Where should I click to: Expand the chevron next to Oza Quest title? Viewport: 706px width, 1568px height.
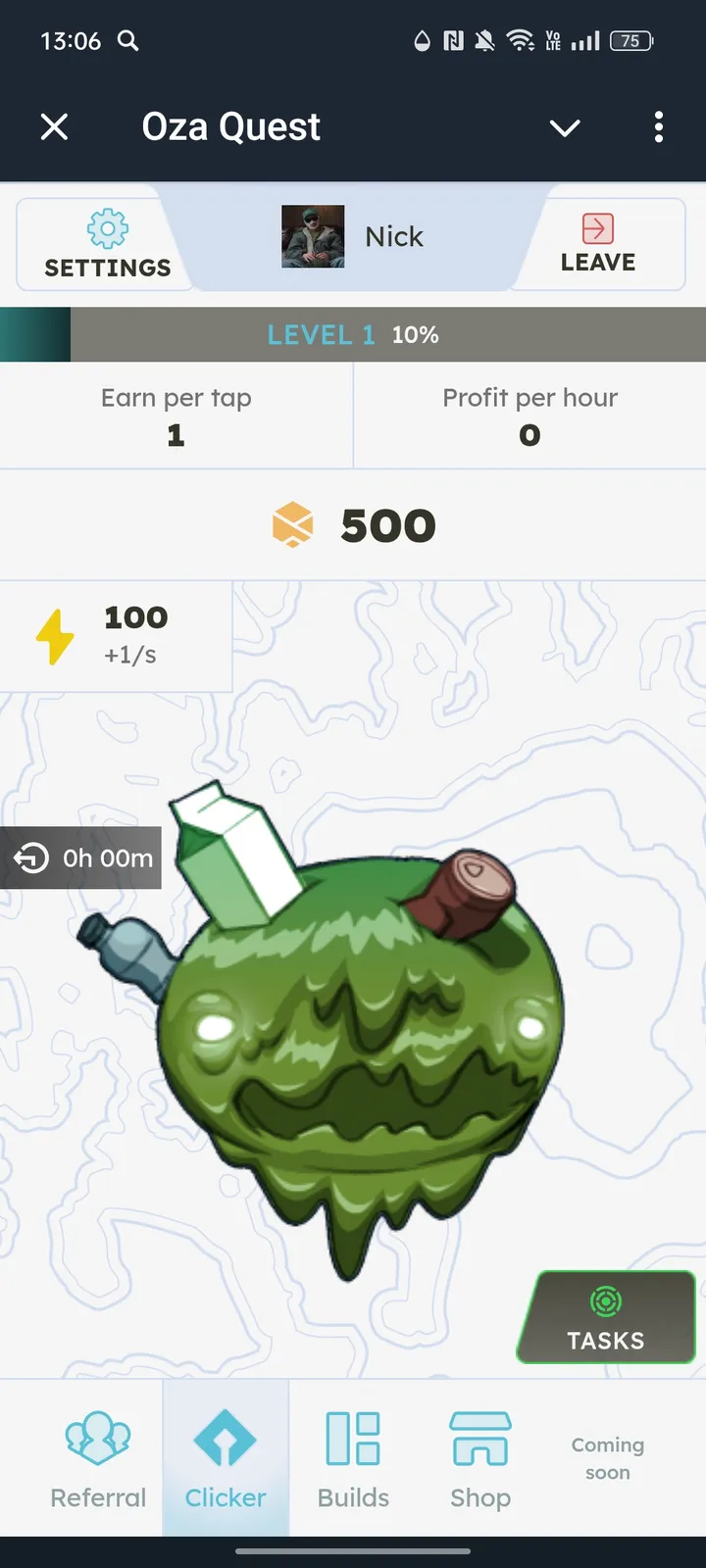pyautogui.click(x=564, y=127)
